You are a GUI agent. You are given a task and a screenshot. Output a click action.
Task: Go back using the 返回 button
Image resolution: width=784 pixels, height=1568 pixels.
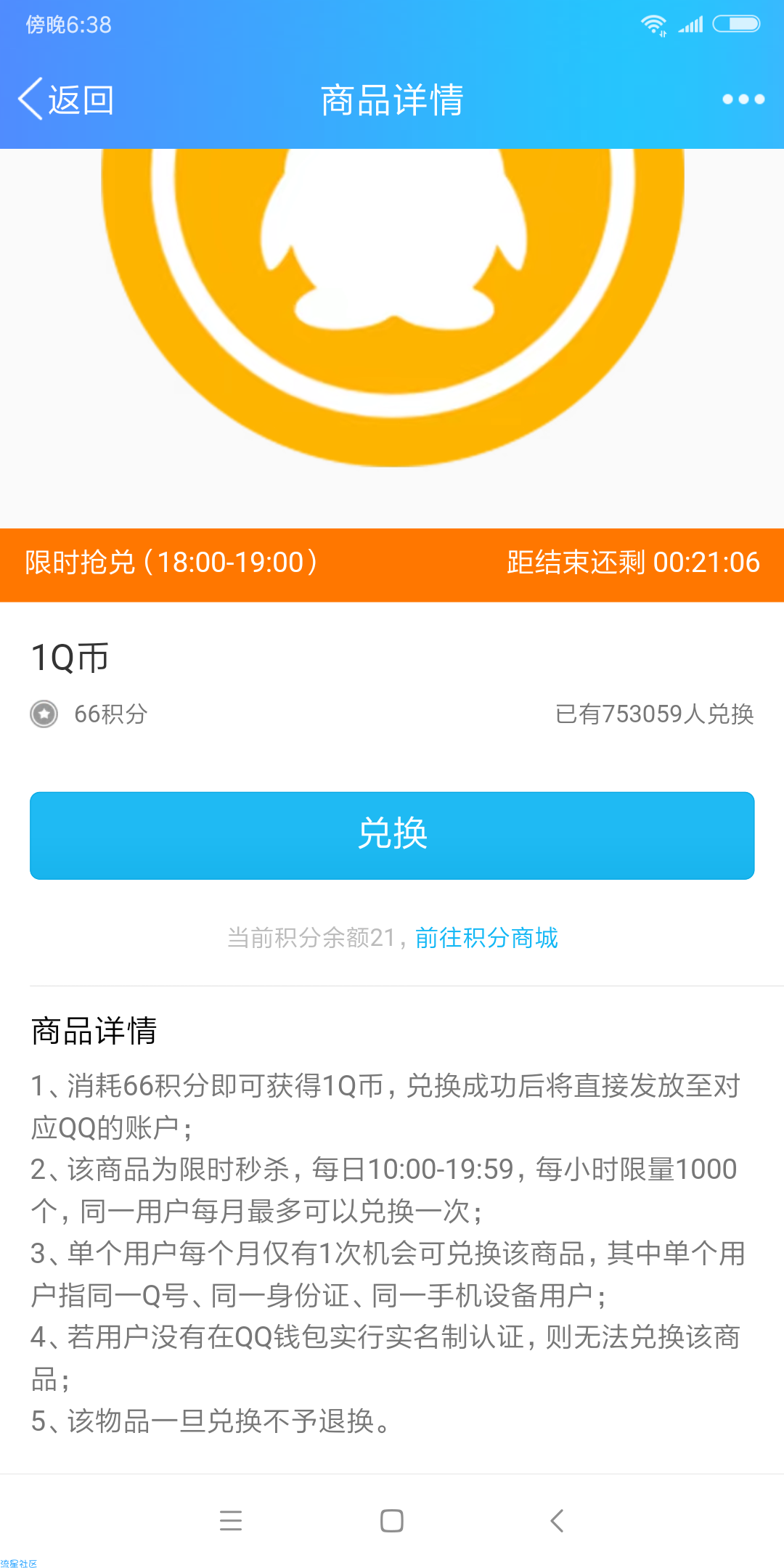[66, 99]
